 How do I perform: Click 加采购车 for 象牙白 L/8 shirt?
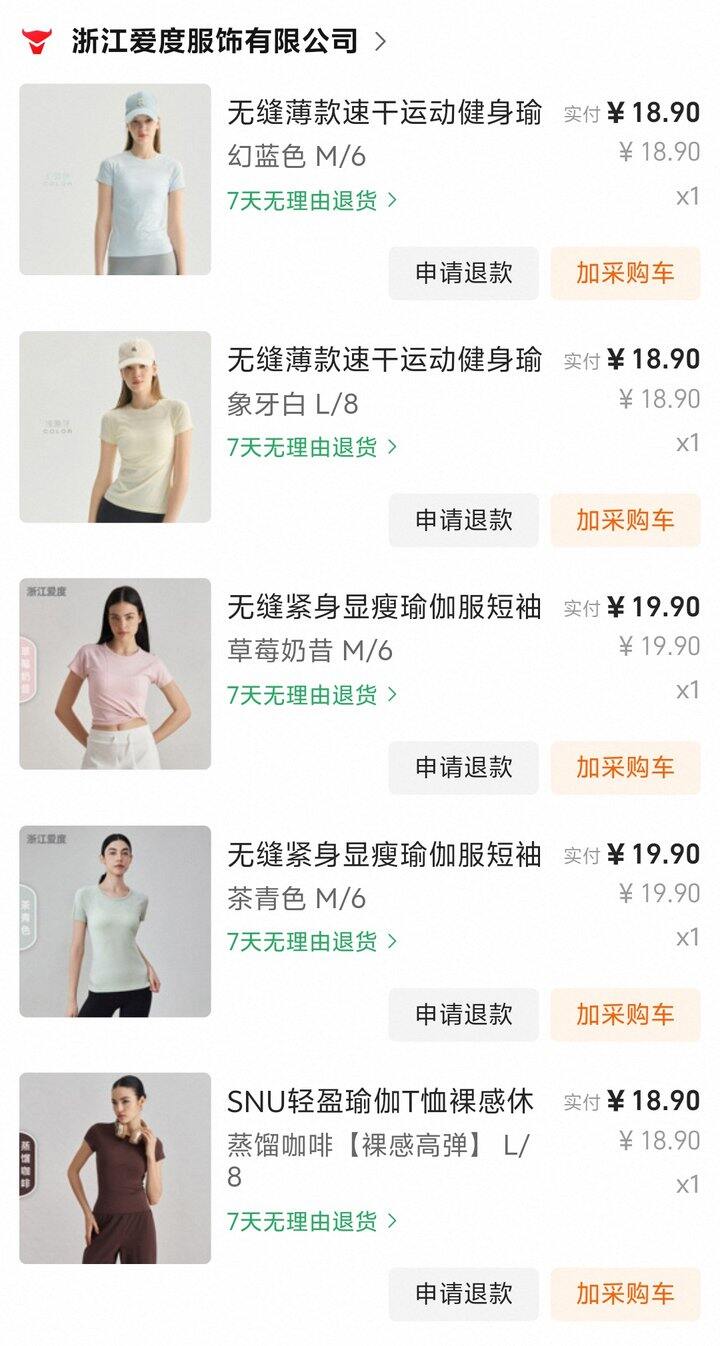click(625, 520)
